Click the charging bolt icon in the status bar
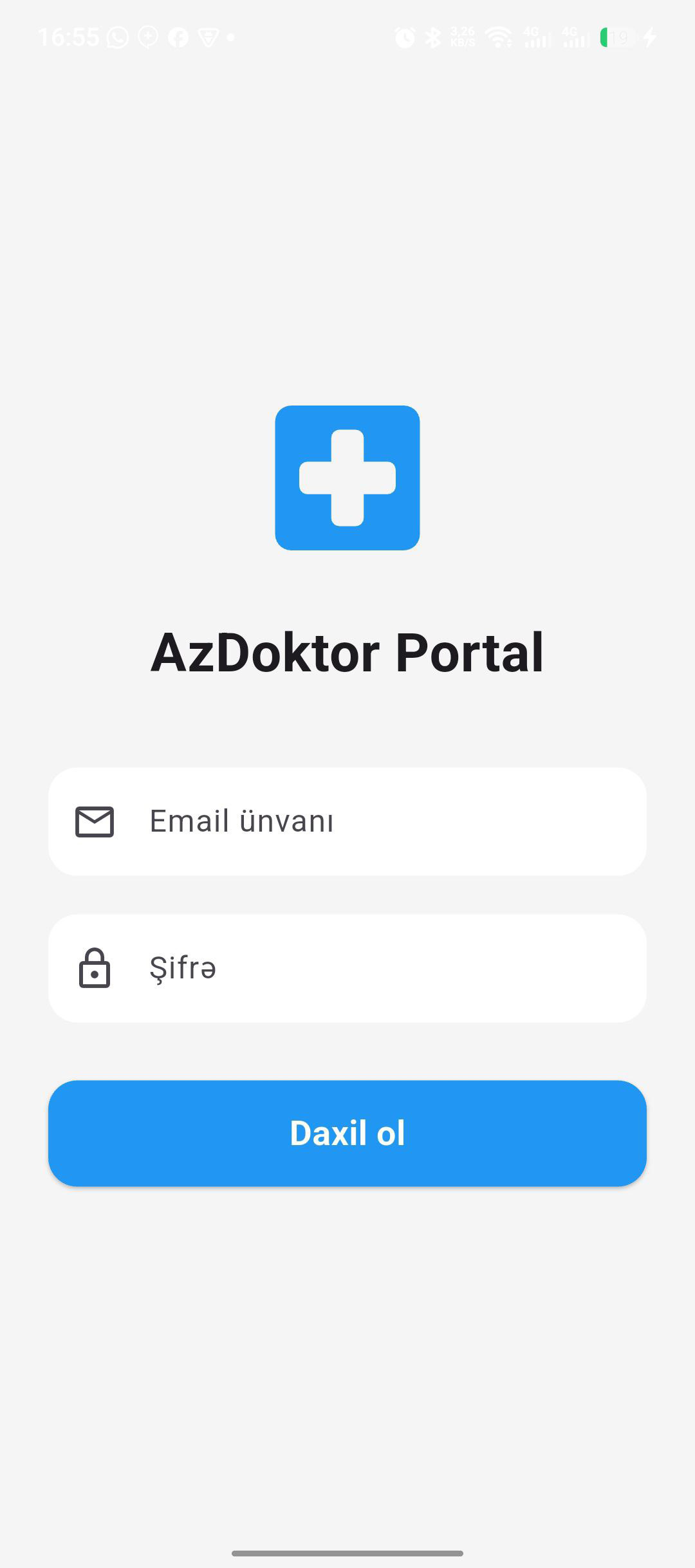Viewport: 695px width, 1568px height. pyautogui.click(x=649, y=37)
